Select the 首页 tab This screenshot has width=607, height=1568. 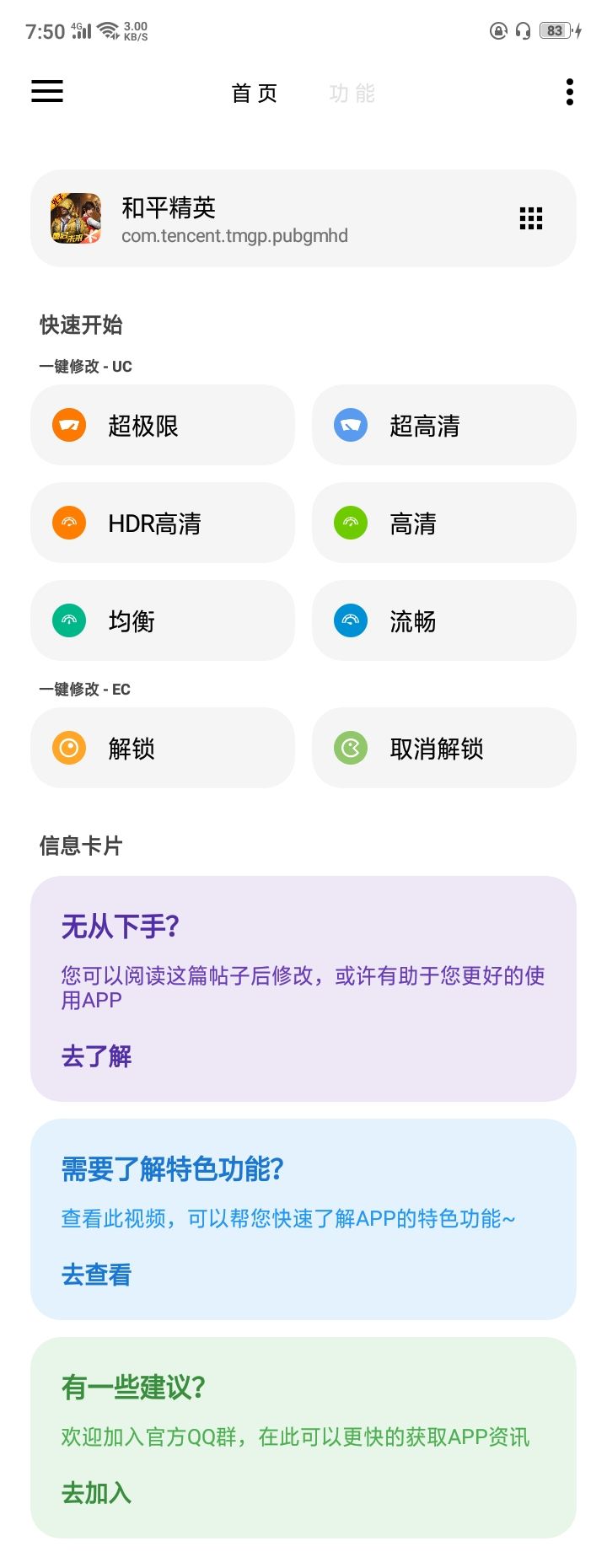255,94
